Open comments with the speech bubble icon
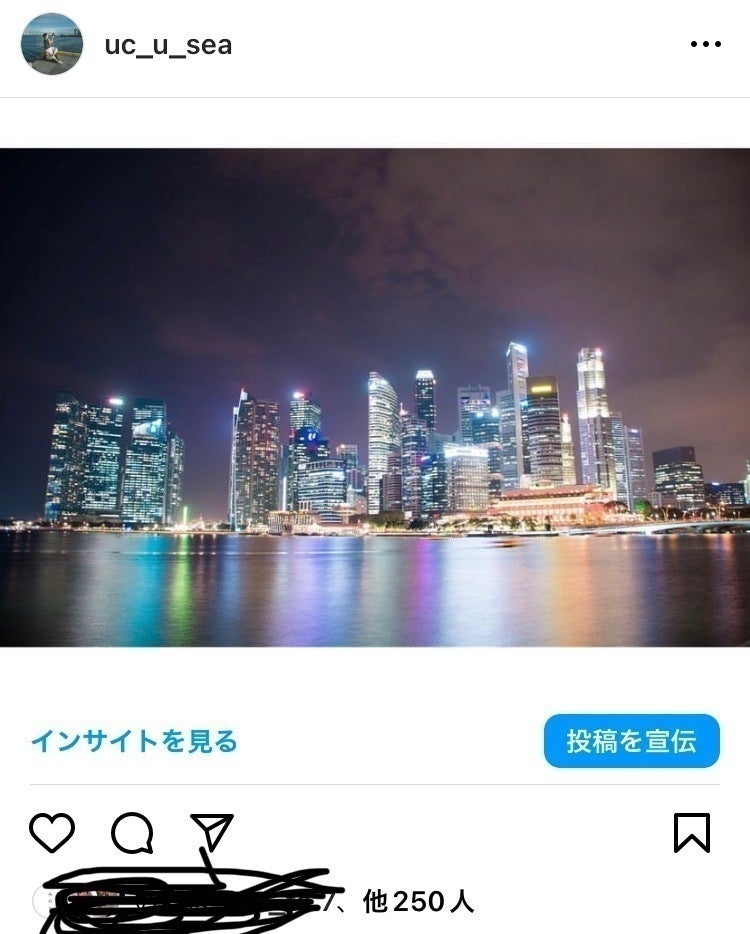Screen dimensions: 750x934 click(132, 832)
